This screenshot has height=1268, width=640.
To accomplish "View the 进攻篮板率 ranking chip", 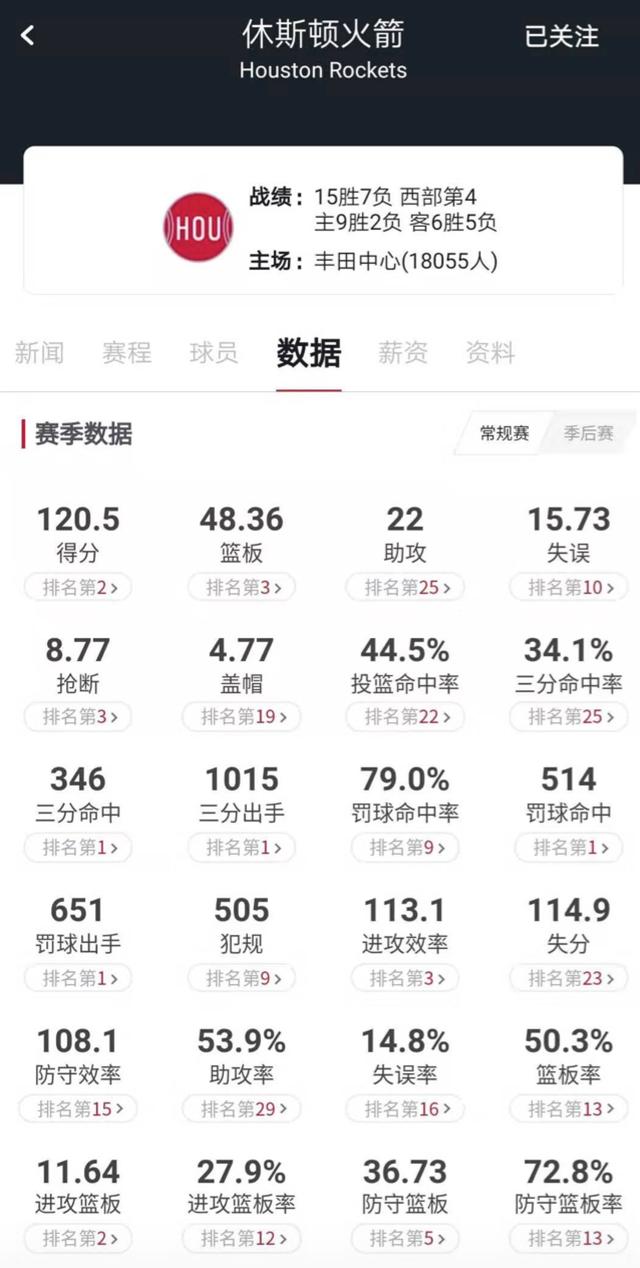I will 241,1238.
